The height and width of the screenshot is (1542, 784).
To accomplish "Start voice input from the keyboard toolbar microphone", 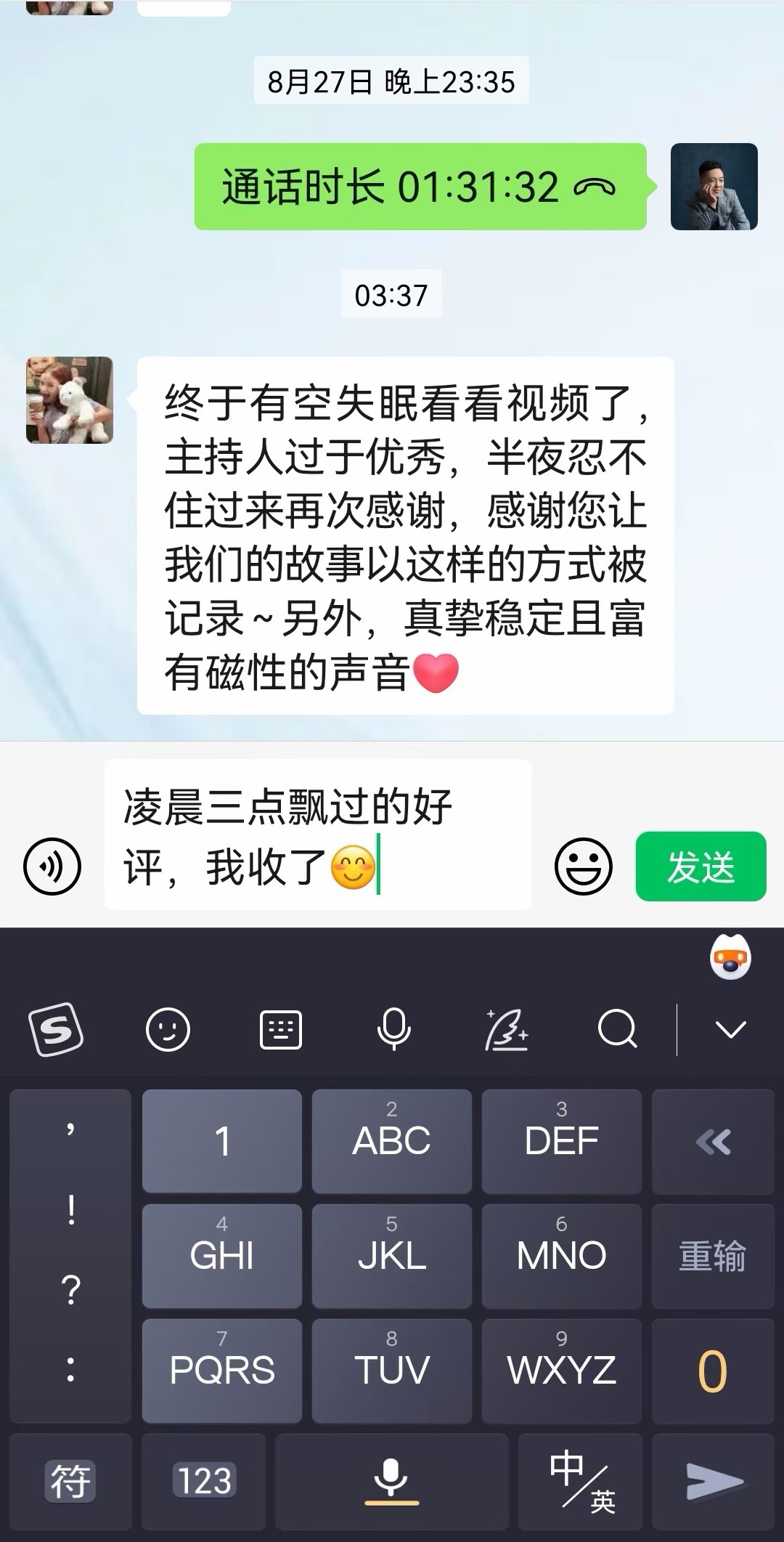I will point(394,1029).
